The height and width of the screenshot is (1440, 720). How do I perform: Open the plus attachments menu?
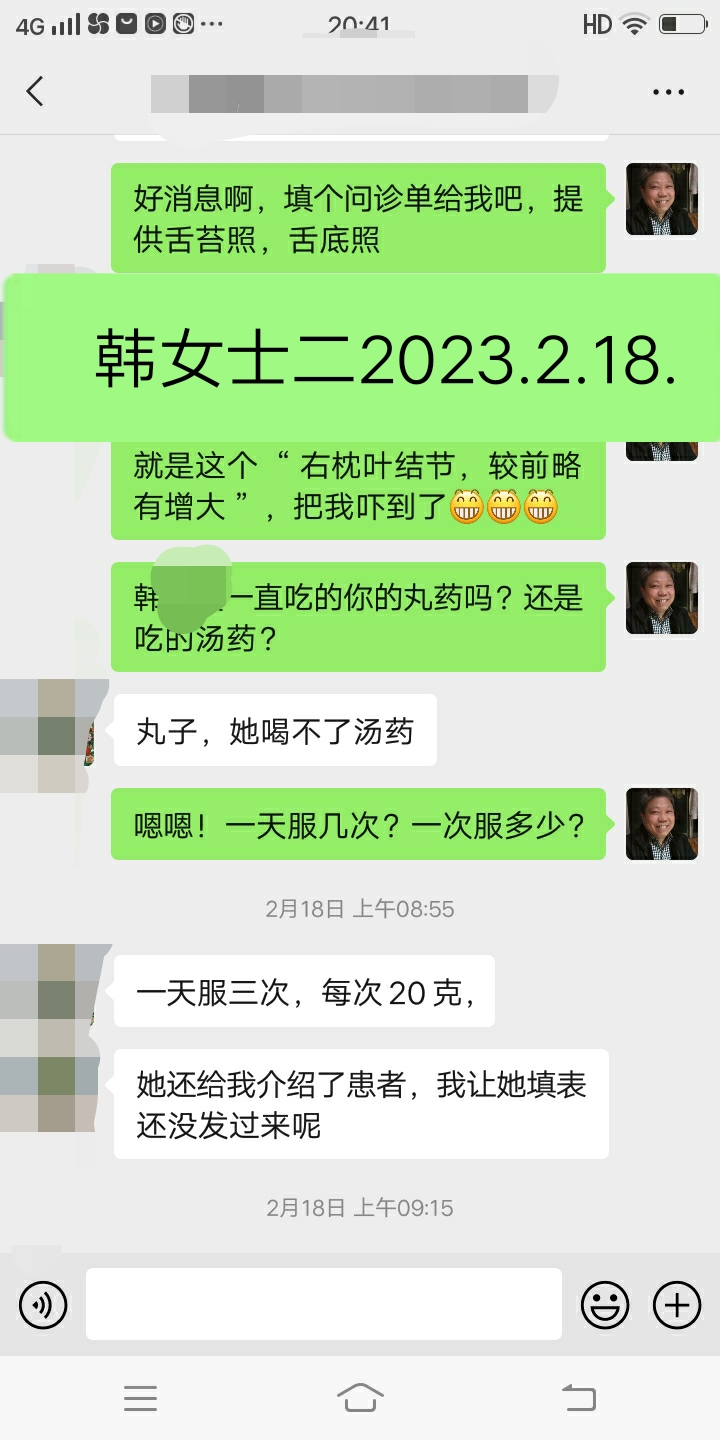coord(677,1304)
